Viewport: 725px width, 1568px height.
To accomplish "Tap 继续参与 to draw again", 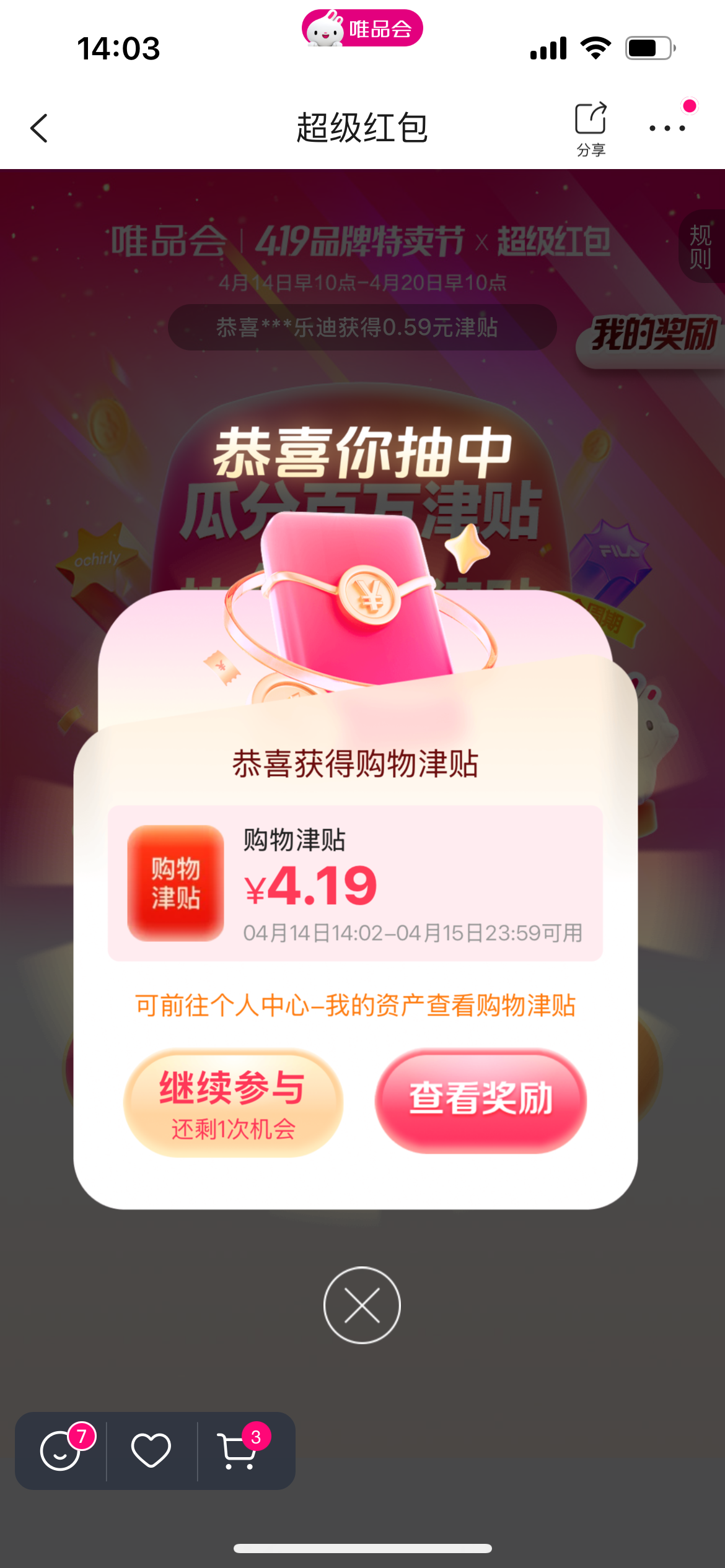I will click(x=233, y=1102).
